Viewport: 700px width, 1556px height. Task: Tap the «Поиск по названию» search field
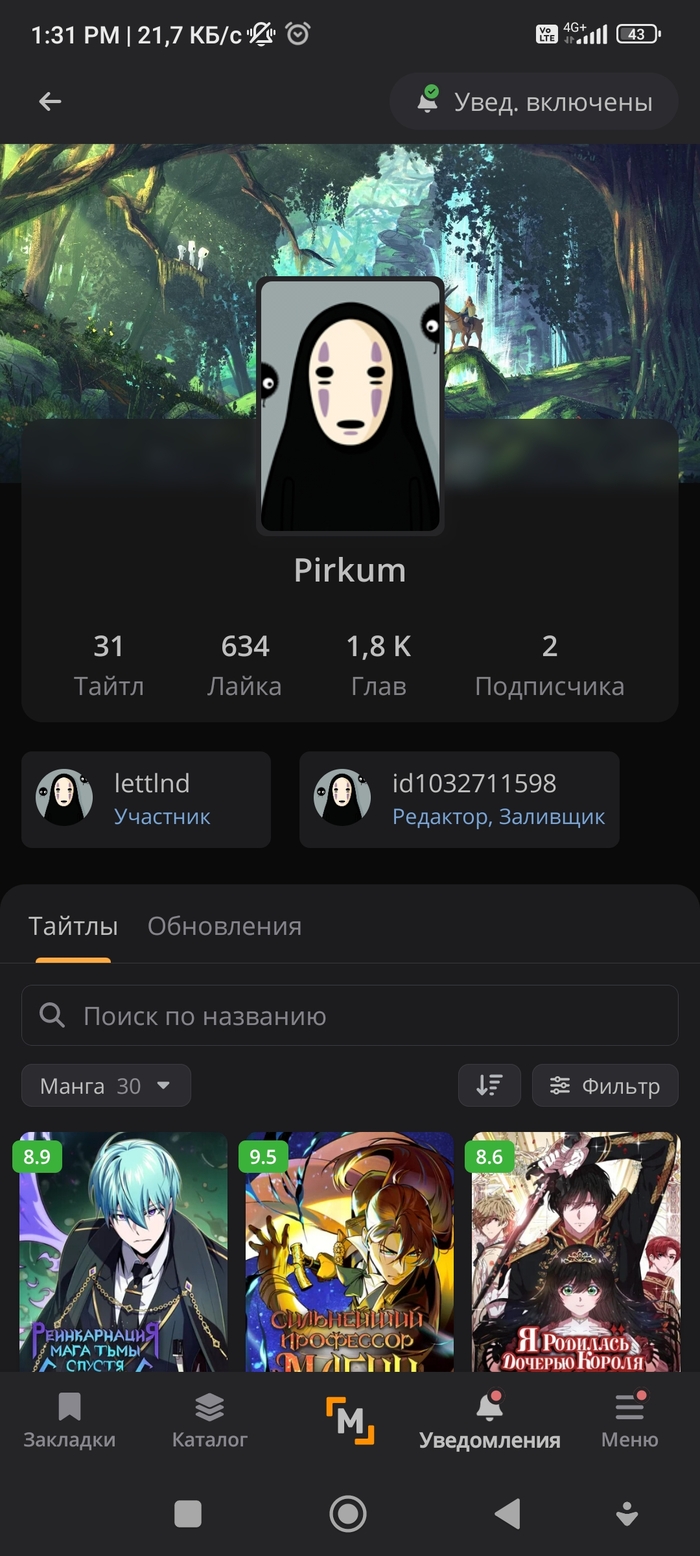(349, 1016)
